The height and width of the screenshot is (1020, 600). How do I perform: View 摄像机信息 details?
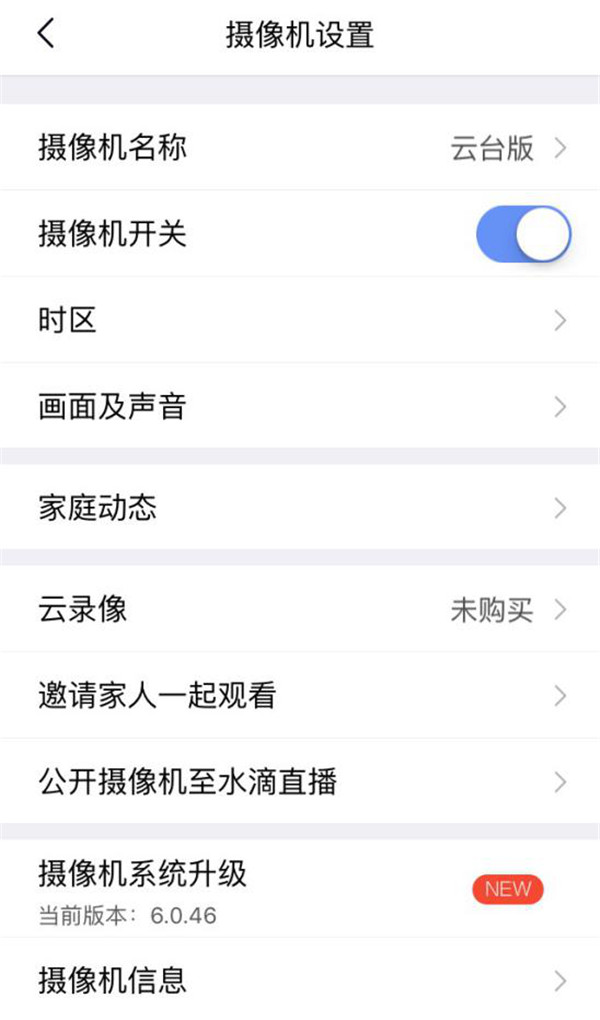coord(300,979)
